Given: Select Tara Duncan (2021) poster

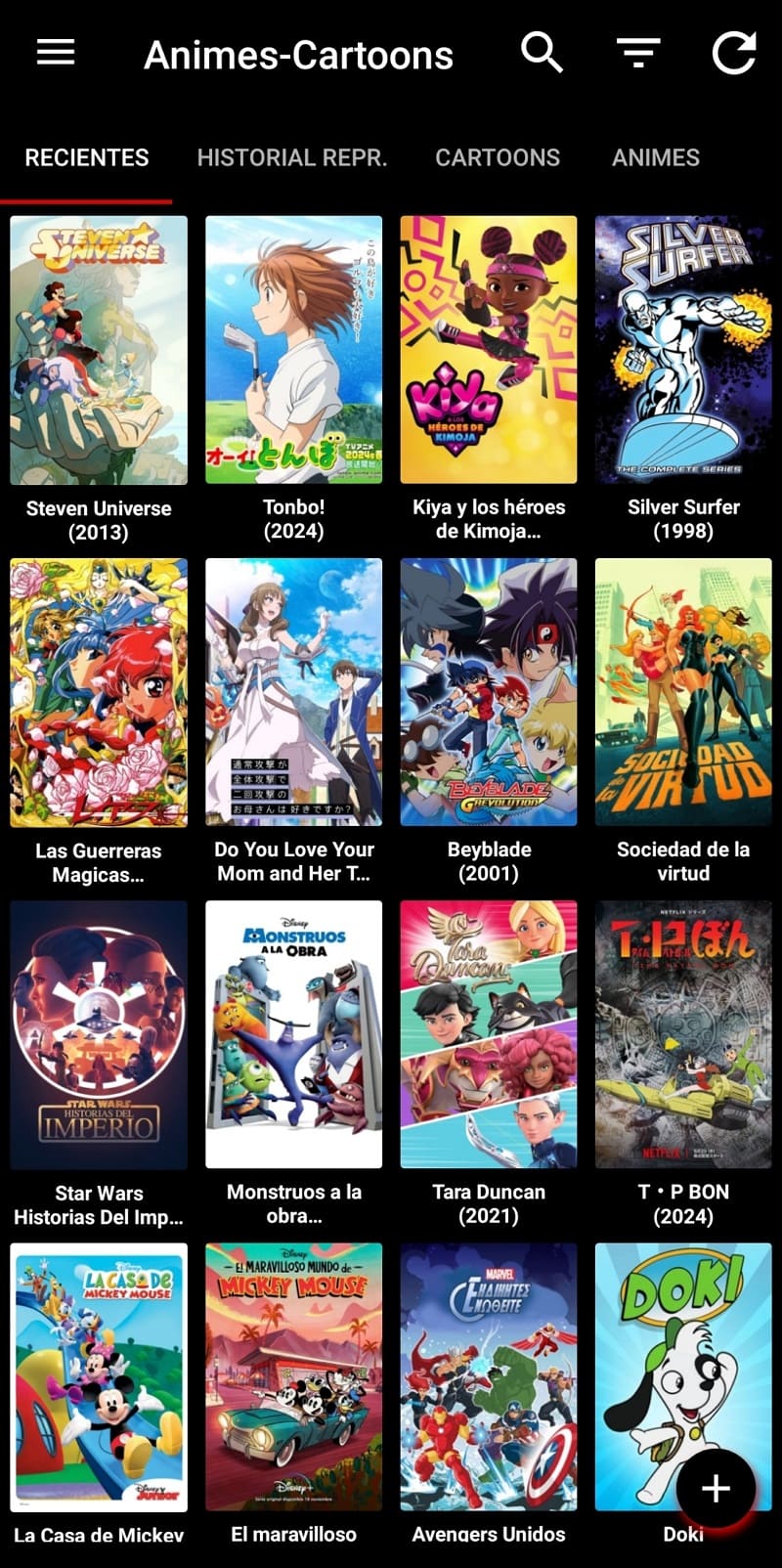Looking at the screenshot, I should tap(487, 1034).
